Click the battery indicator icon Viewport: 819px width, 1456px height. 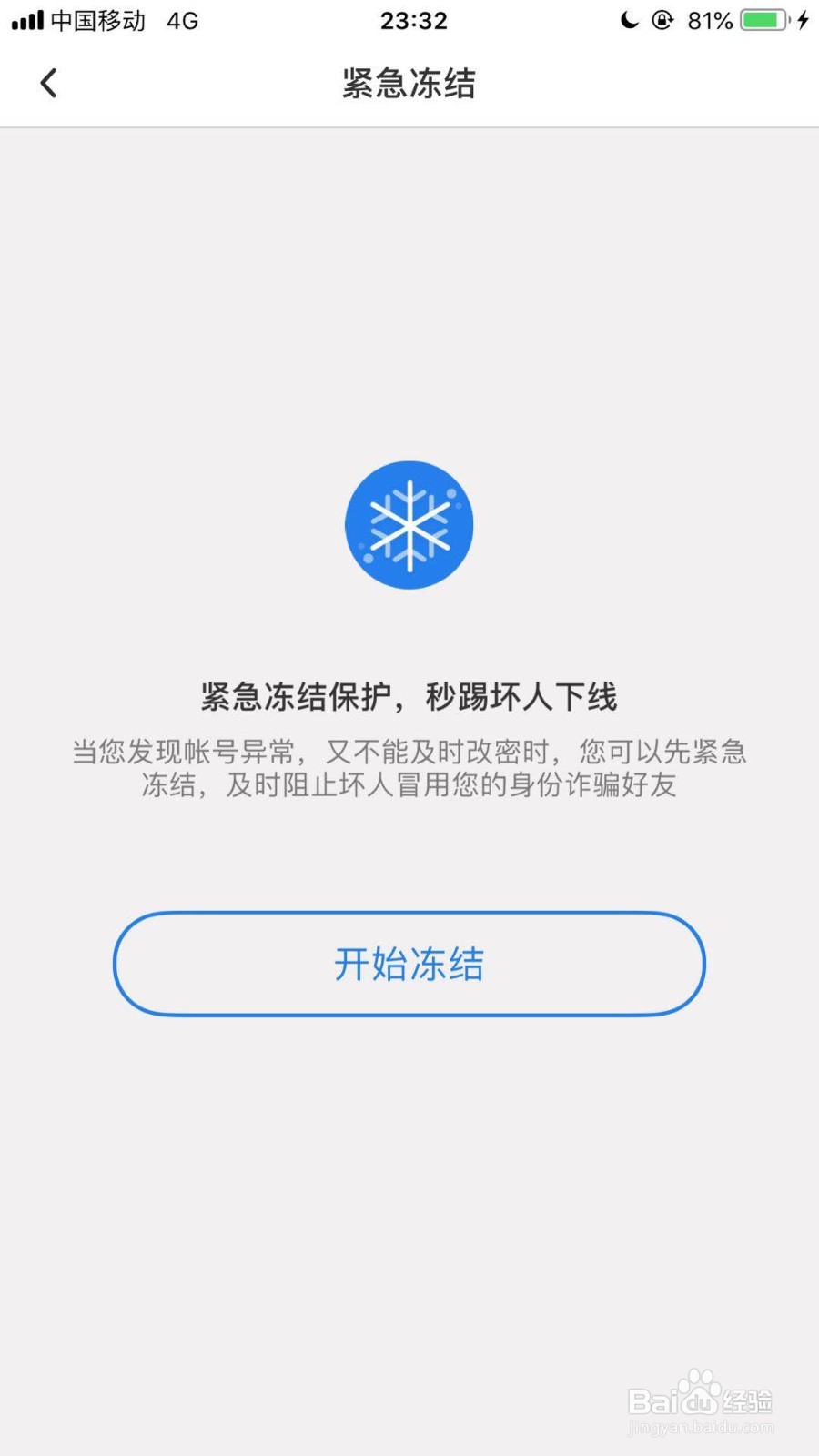click(763, 20)
